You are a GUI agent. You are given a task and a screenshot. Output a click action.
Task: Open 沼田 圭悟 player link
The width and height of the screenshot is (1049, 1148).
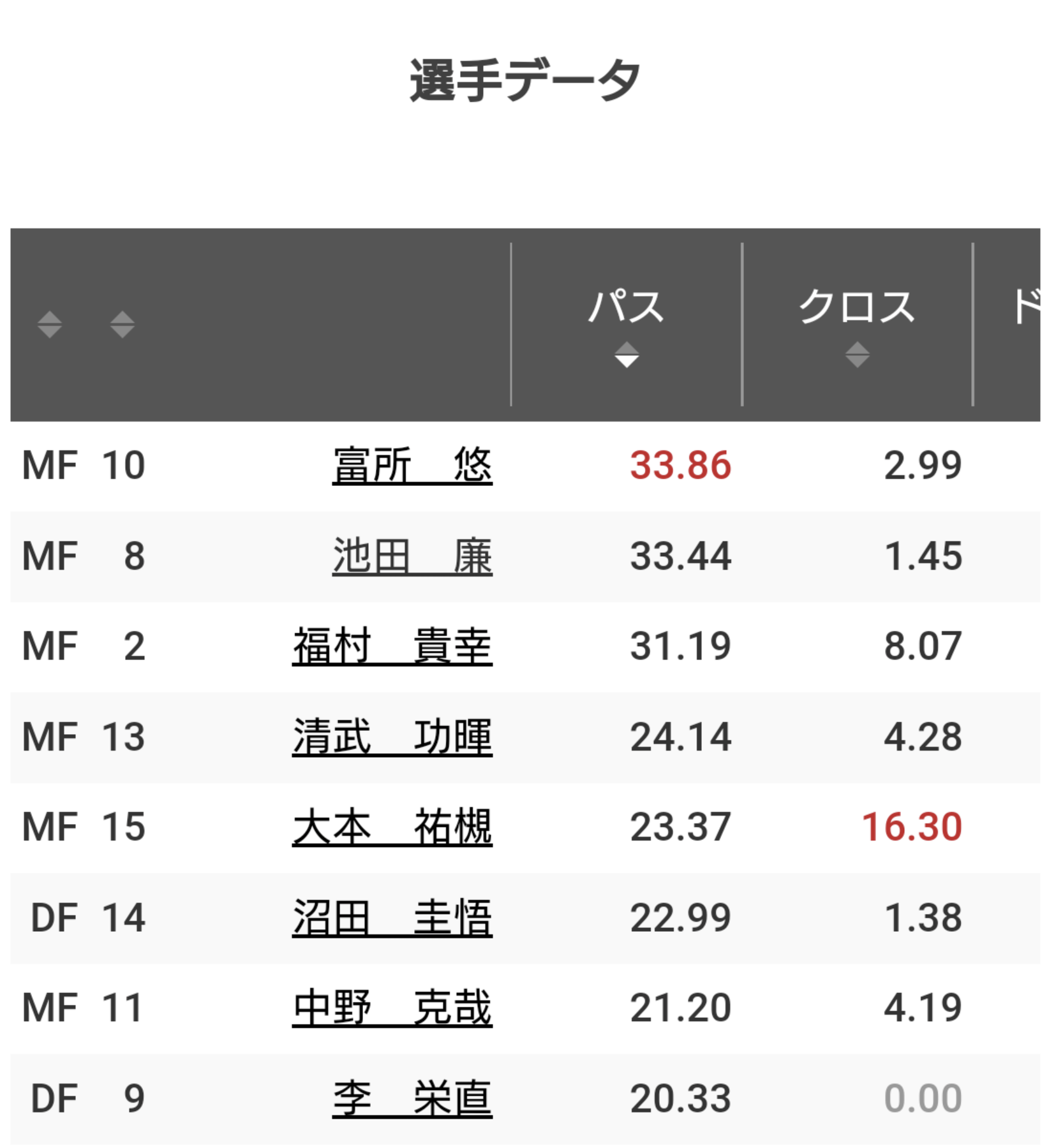point(392,918)
